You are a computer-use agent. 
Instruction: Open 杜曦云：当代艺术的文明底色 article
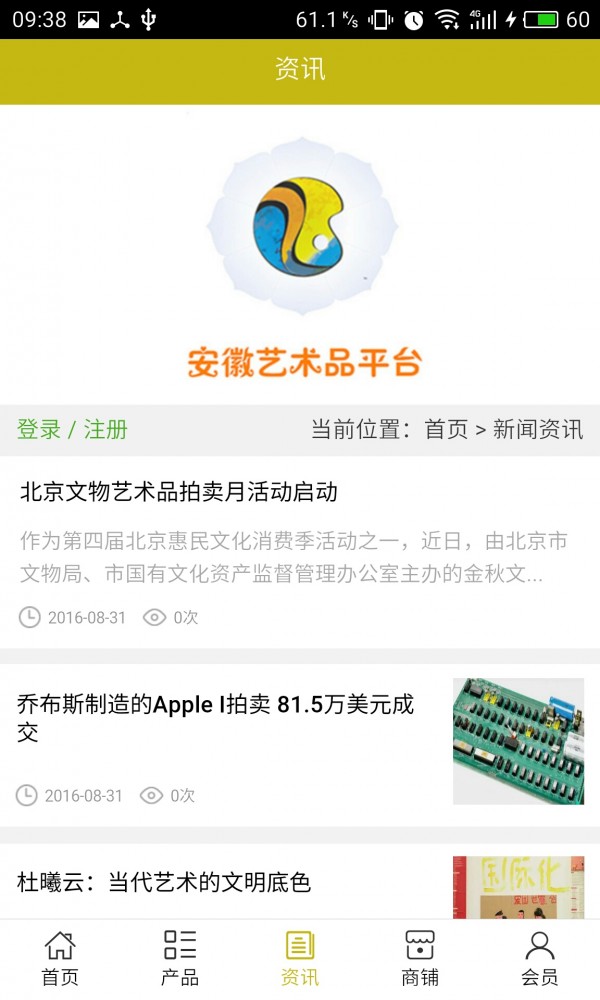[x=165, y=882]
